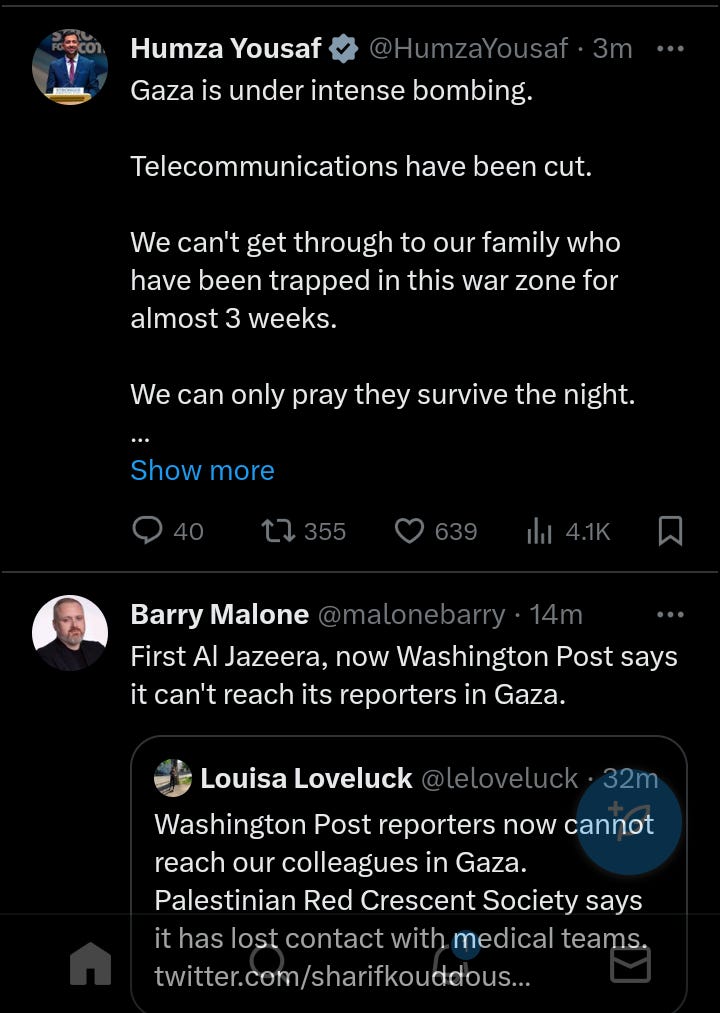The height and width of the screenshot is (1013, 720).
Task: Open the quoted Louisa Loveluck tweet
Action: (408, 873)
